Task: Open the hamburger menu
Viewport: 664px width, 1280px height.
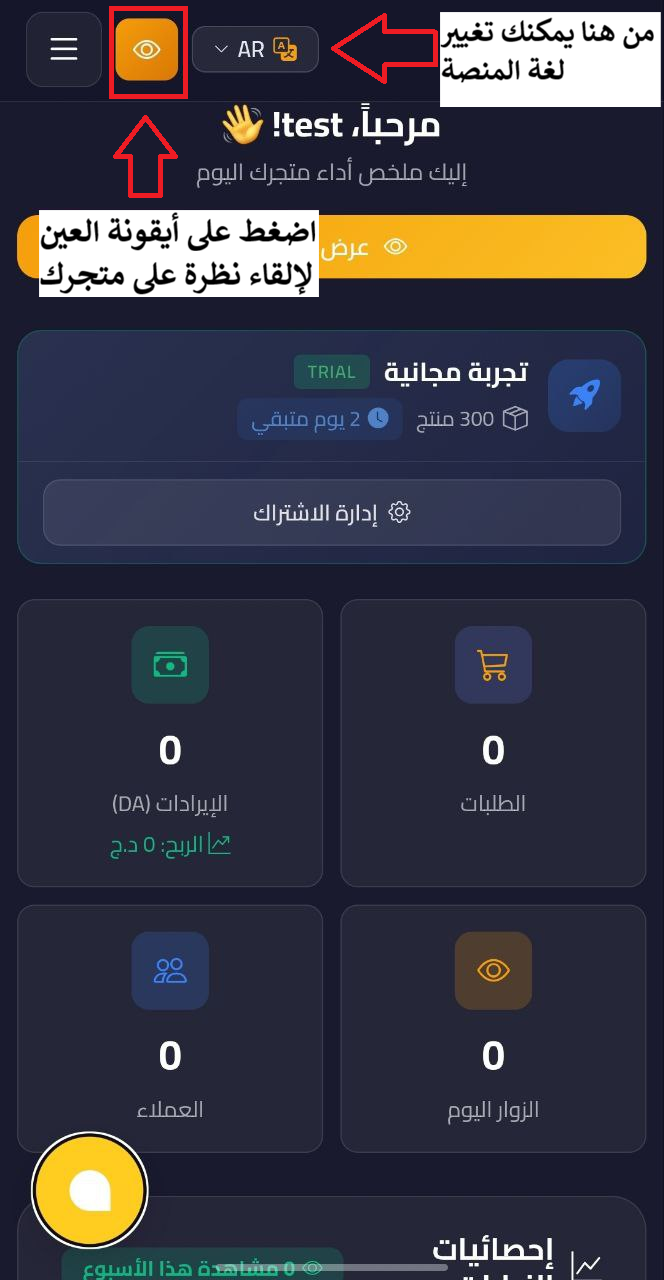Action: point(64,49)
